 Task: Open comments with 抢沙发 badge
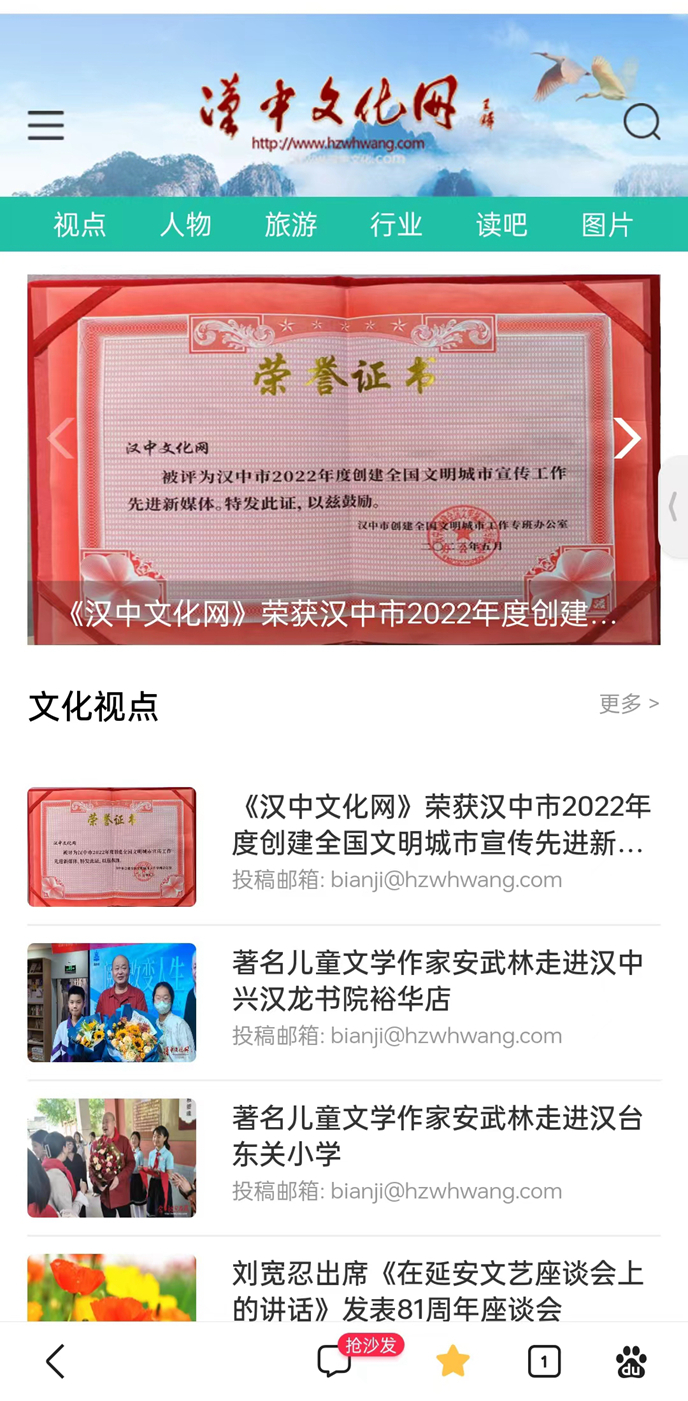[334, 1361]
